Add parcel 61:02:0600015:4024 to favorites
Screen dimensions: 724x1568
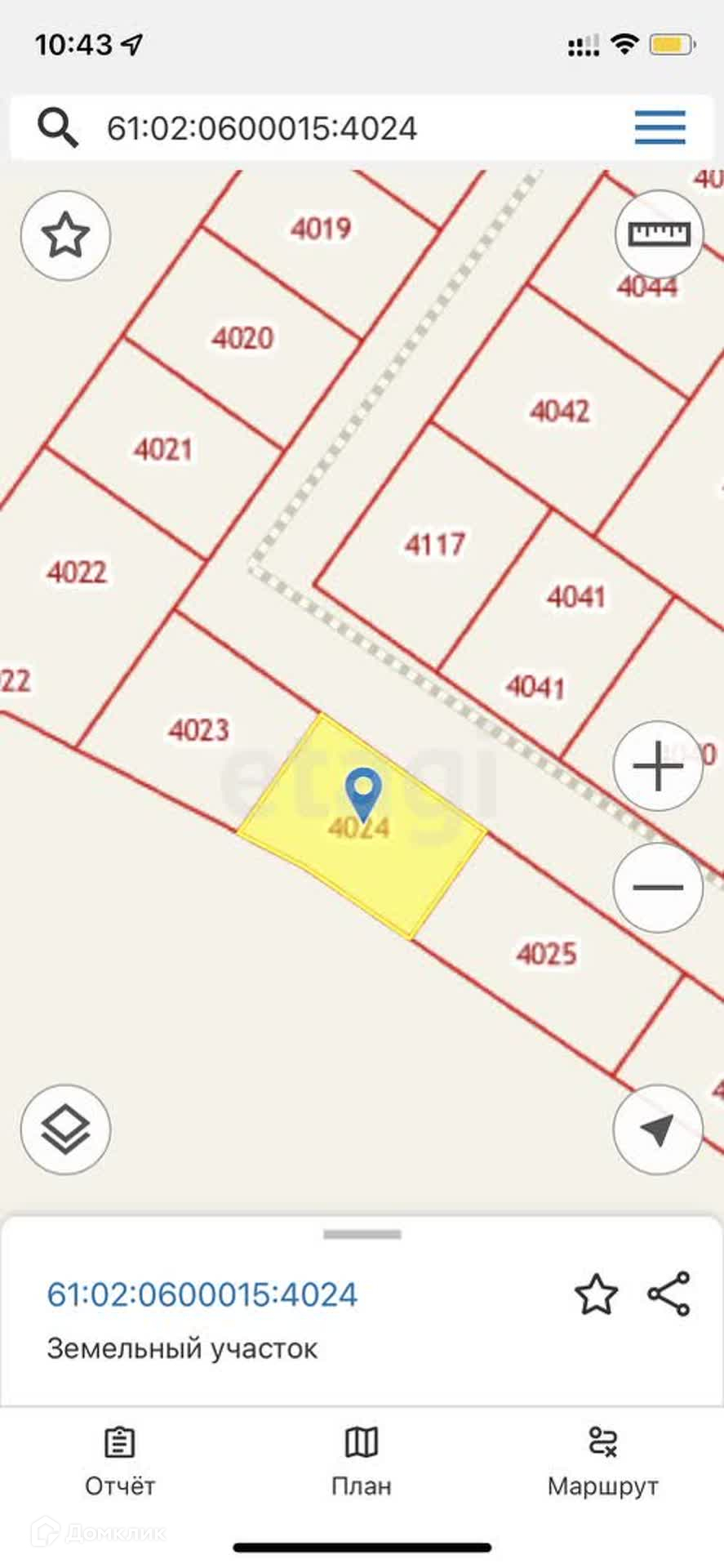[596, 1295]
